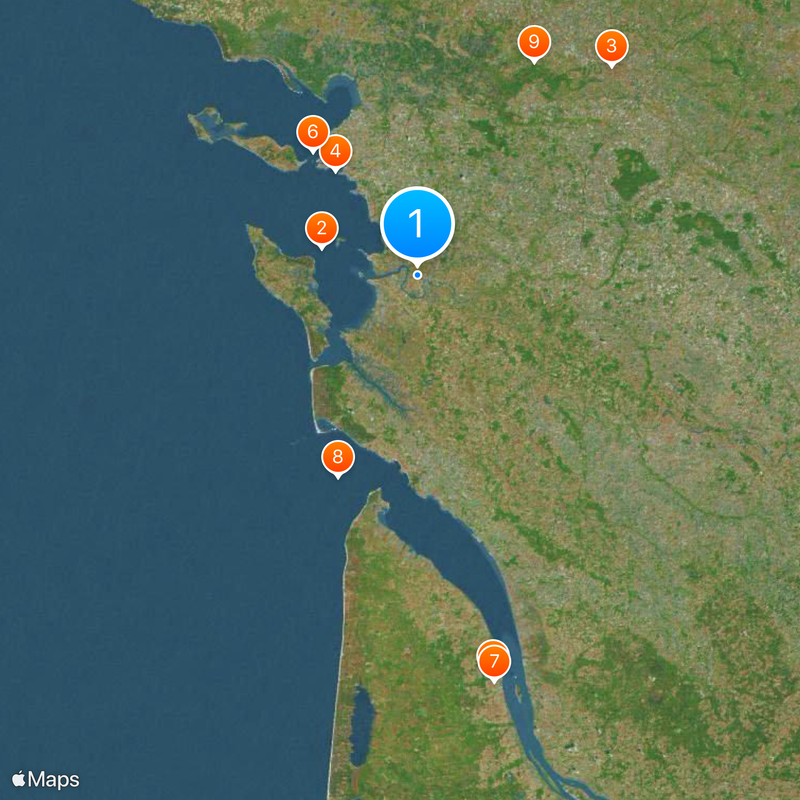Select the large blue pin numbered 1
This screenshot has width=800, height=800.
point(418,223)
